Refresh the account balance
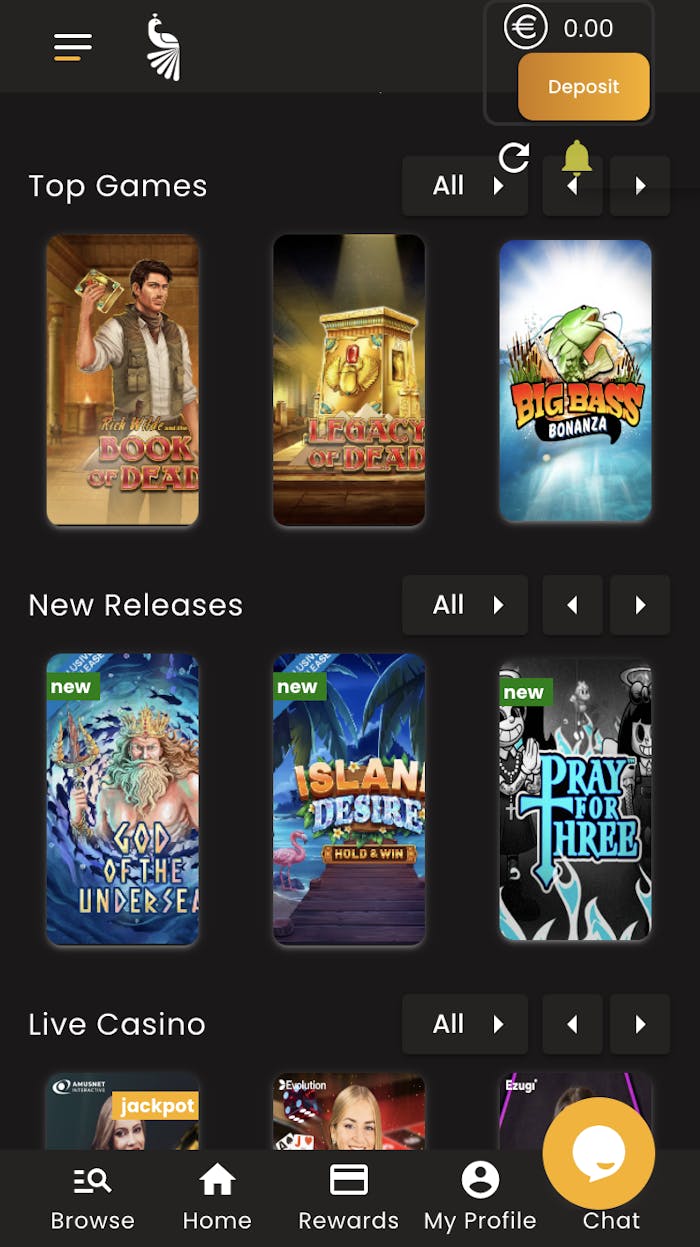This screenshot has height=1247, width=700. [x=514, y=157]
